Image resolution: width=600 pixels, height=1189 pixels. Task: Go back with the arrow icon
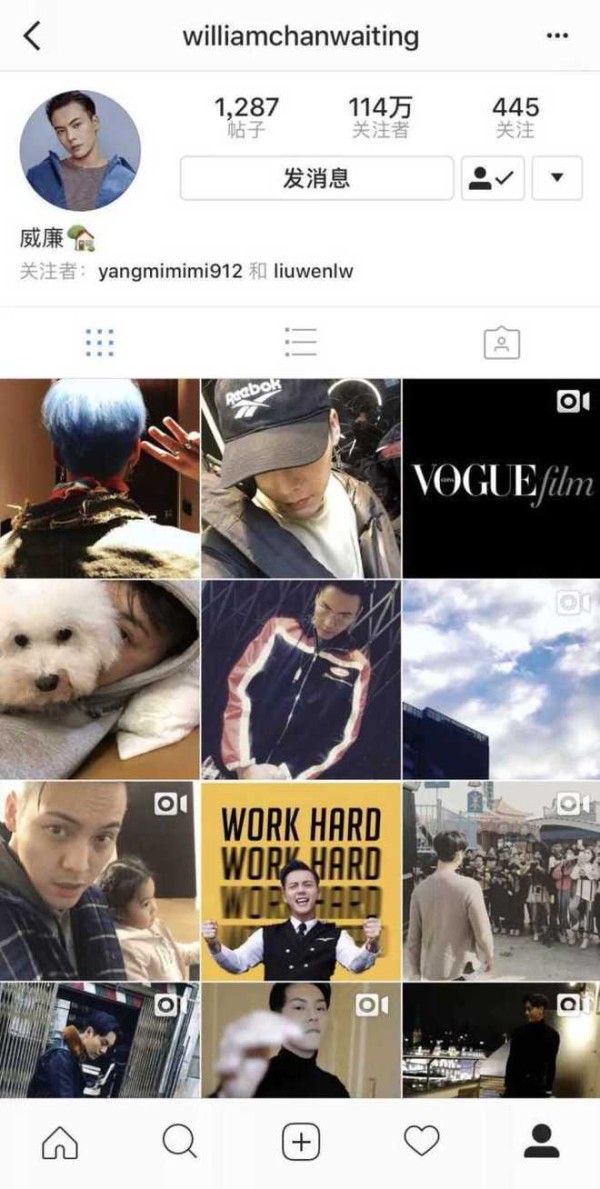click(x=32, y=37)
